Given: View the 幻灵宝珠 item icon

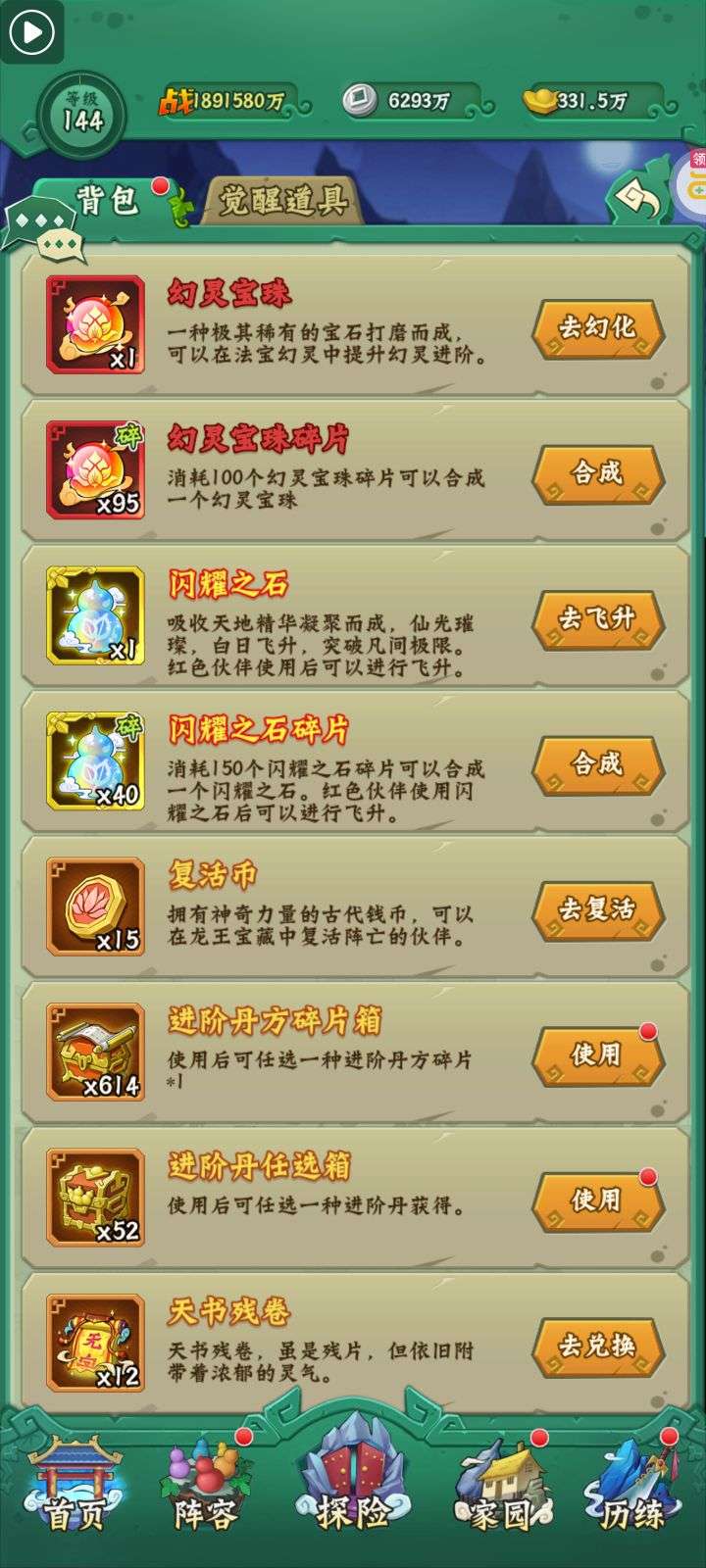Looking at the screenshot, I should pos(95,324).
